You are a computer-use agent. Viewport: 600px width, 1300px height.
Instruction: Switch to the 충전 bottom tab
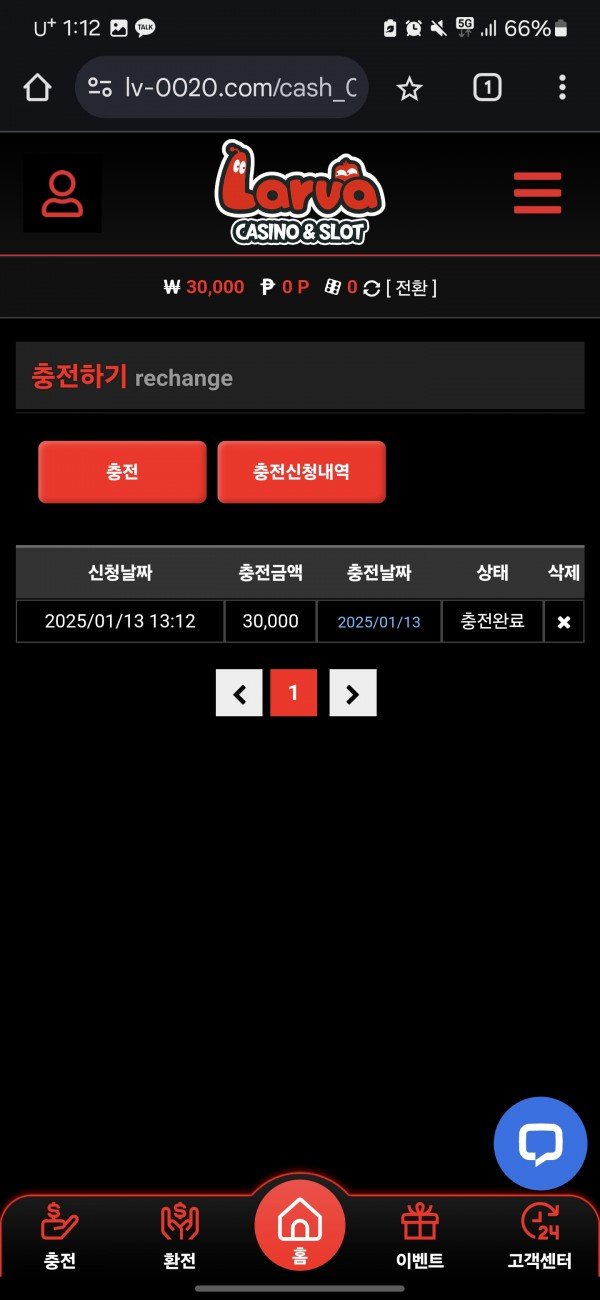(60, 1236)
